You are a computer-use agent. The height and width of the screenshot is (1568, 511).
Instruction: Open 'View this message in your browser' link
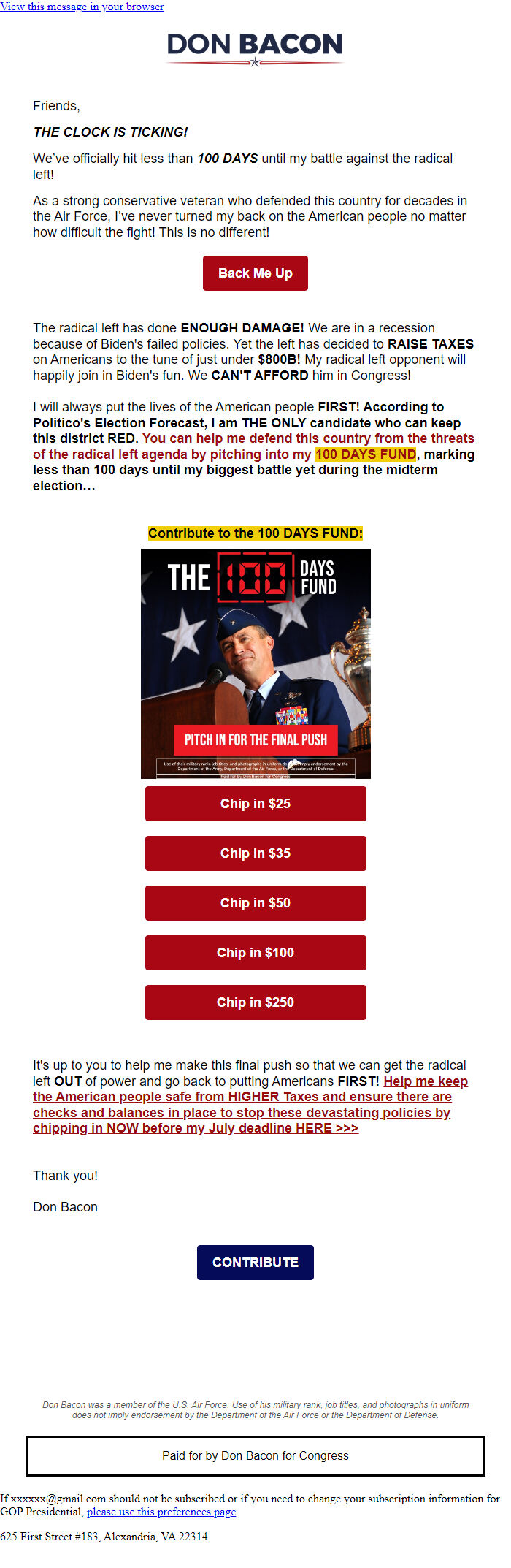(x=82, y=7)
